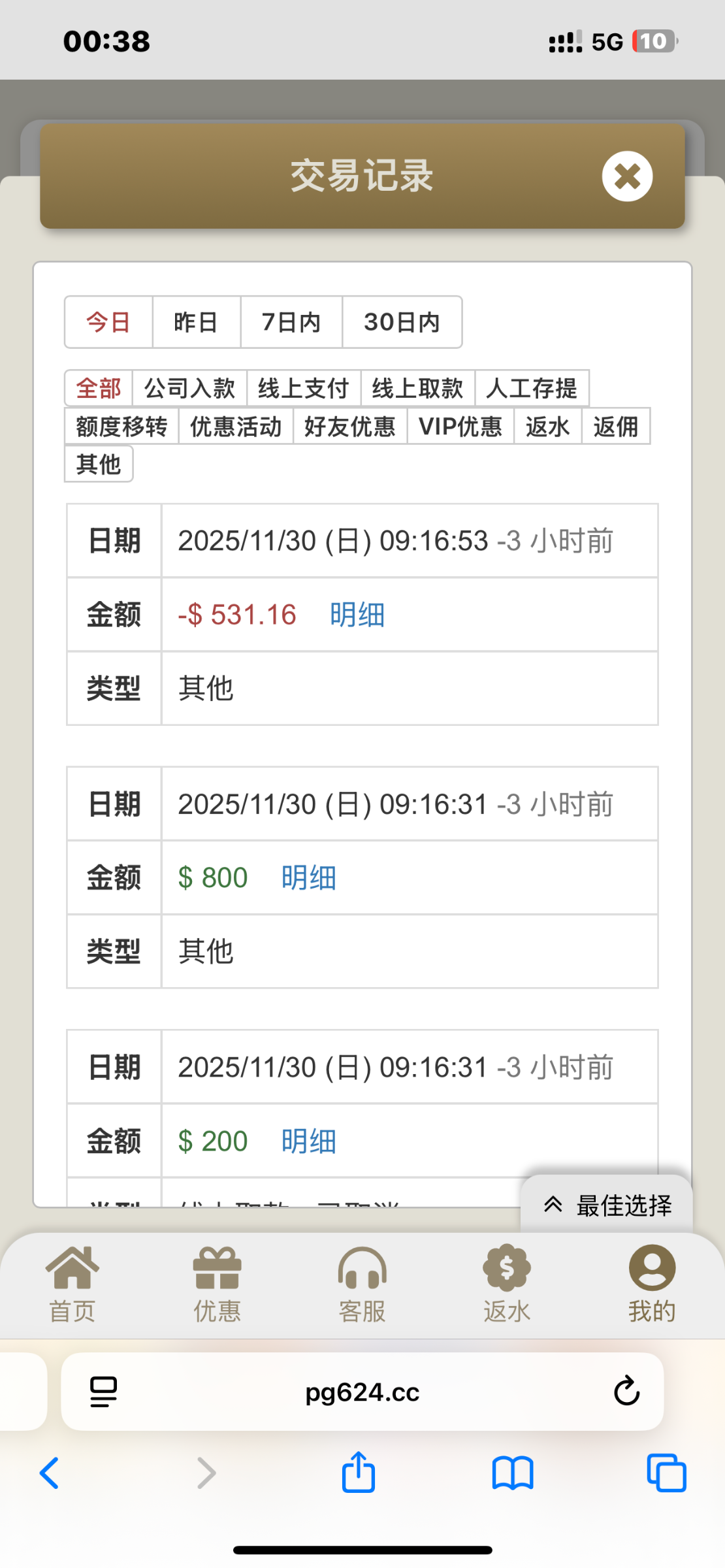Close the 交易记录 dialog

point(627,176)
